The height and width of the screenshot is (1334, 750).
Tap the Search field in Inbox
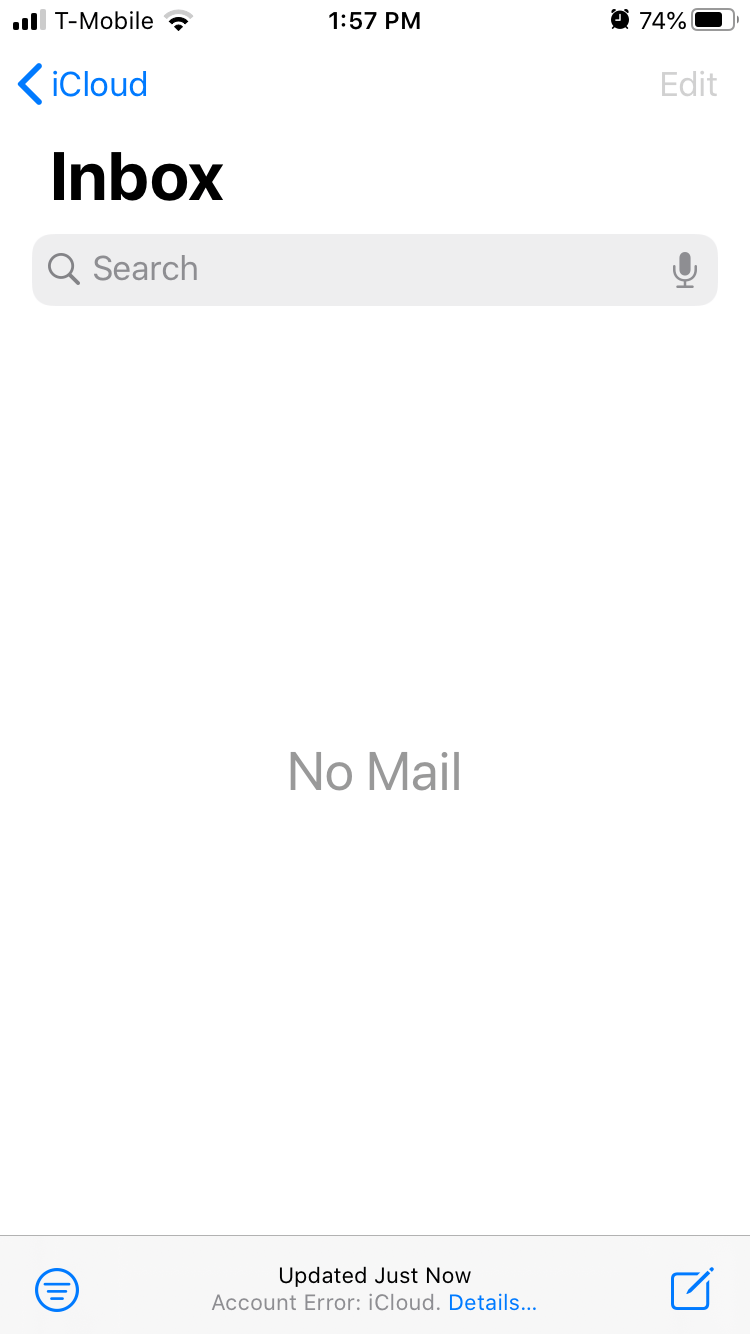click(x=350, y=269)
